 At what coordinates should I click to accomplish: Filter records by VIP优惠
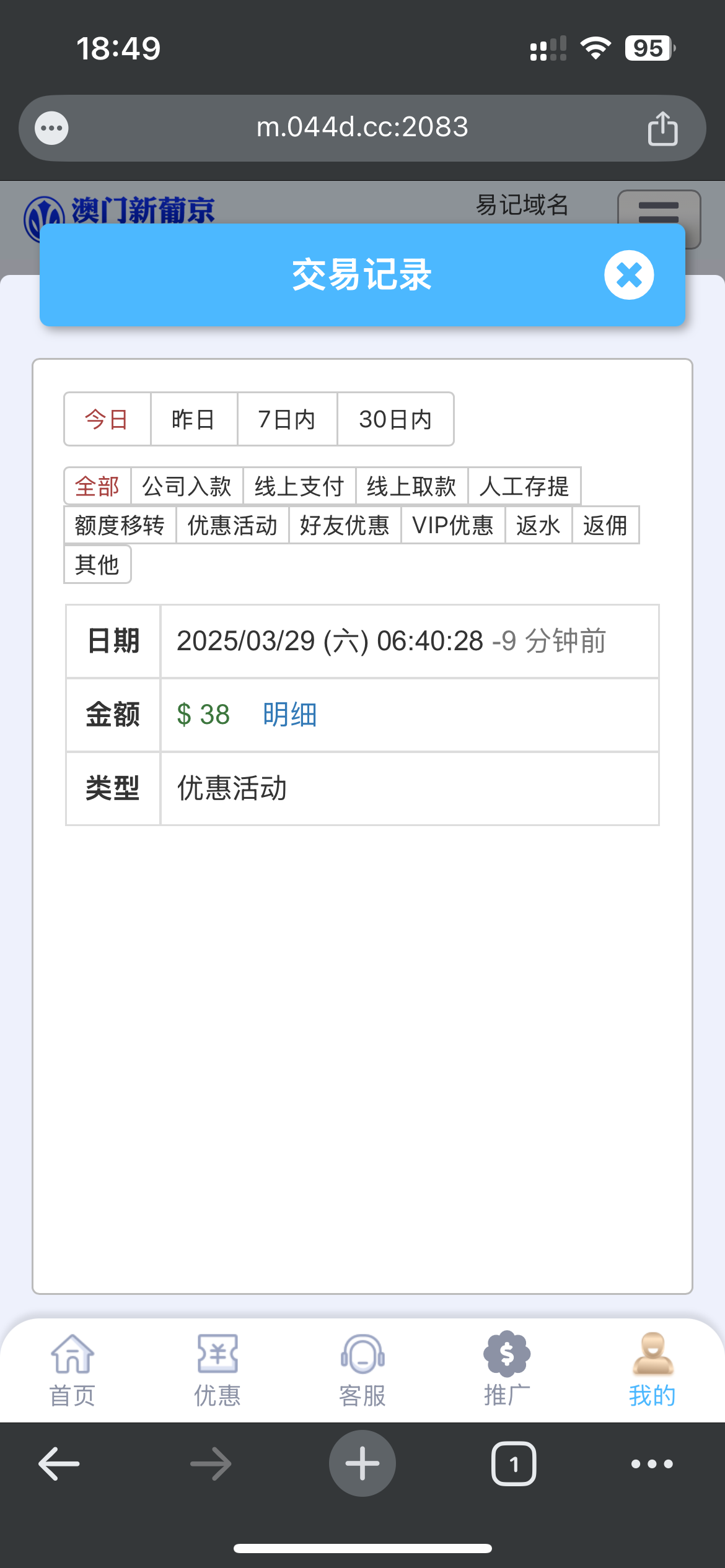click(x=453, y=525)
